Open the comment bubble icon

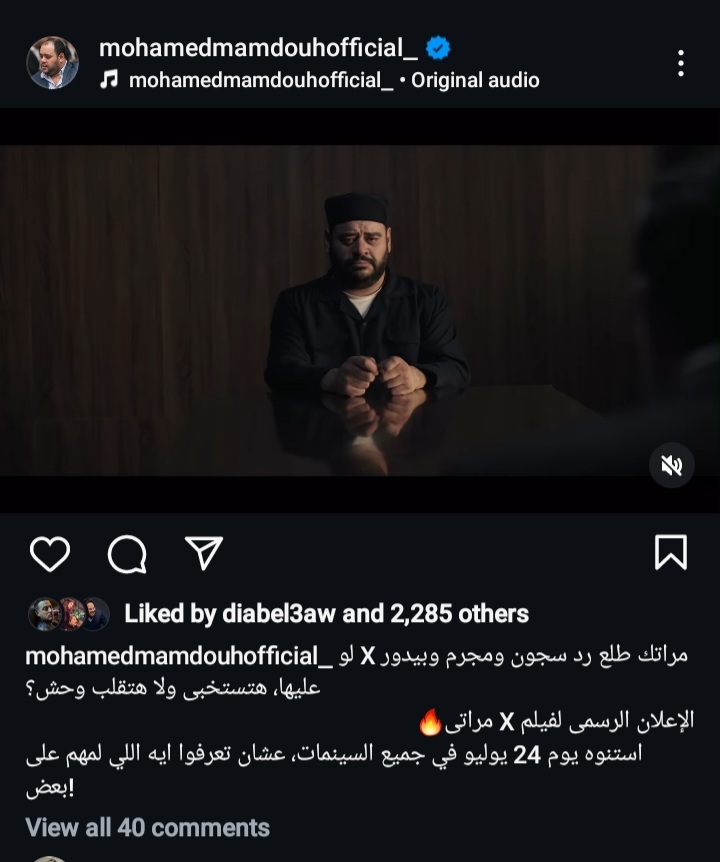[127, 553]
